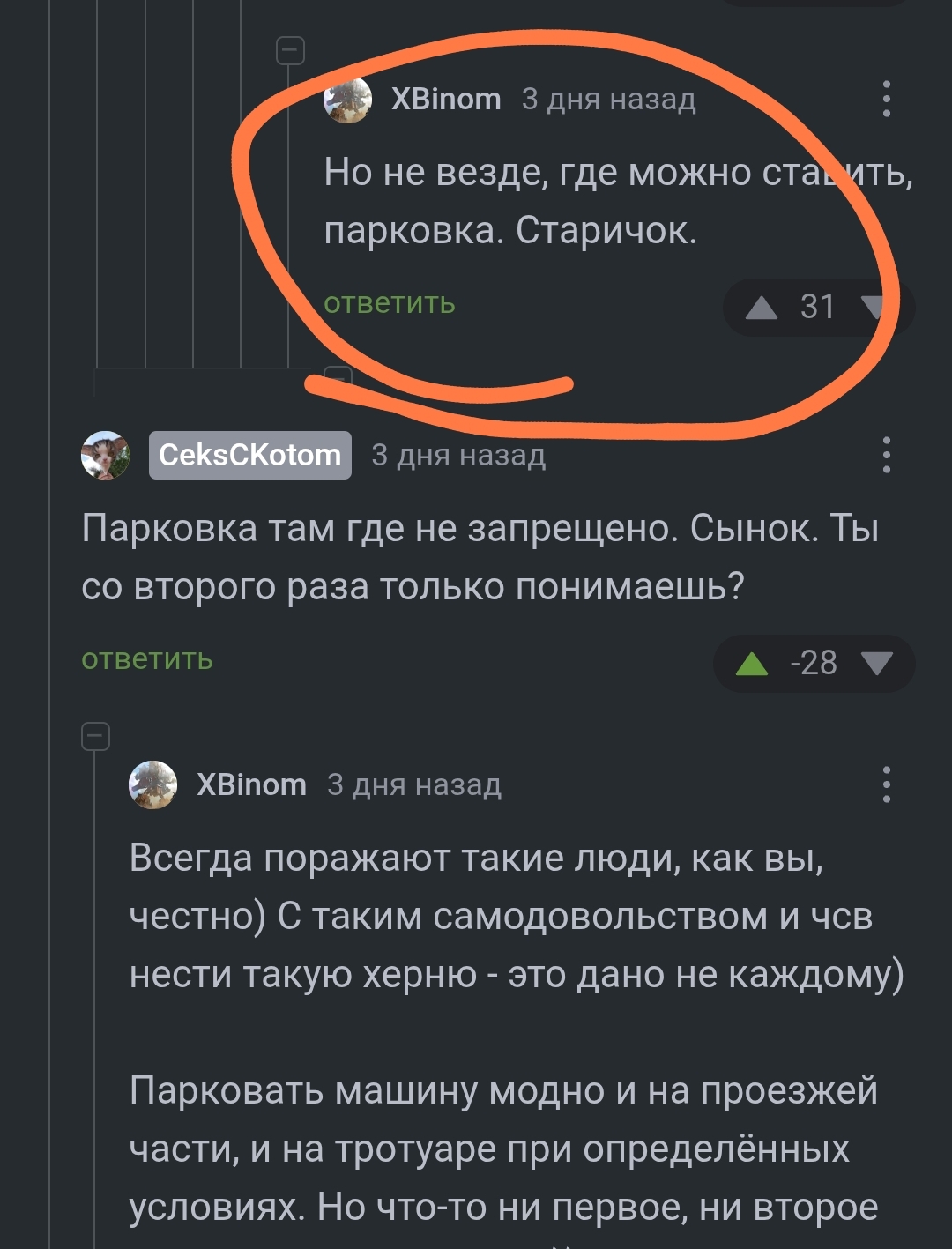952x1249 pixels.
Task: Open CeksCKotom's avatar
Action: pyautogui.click(x=106, y=455)
